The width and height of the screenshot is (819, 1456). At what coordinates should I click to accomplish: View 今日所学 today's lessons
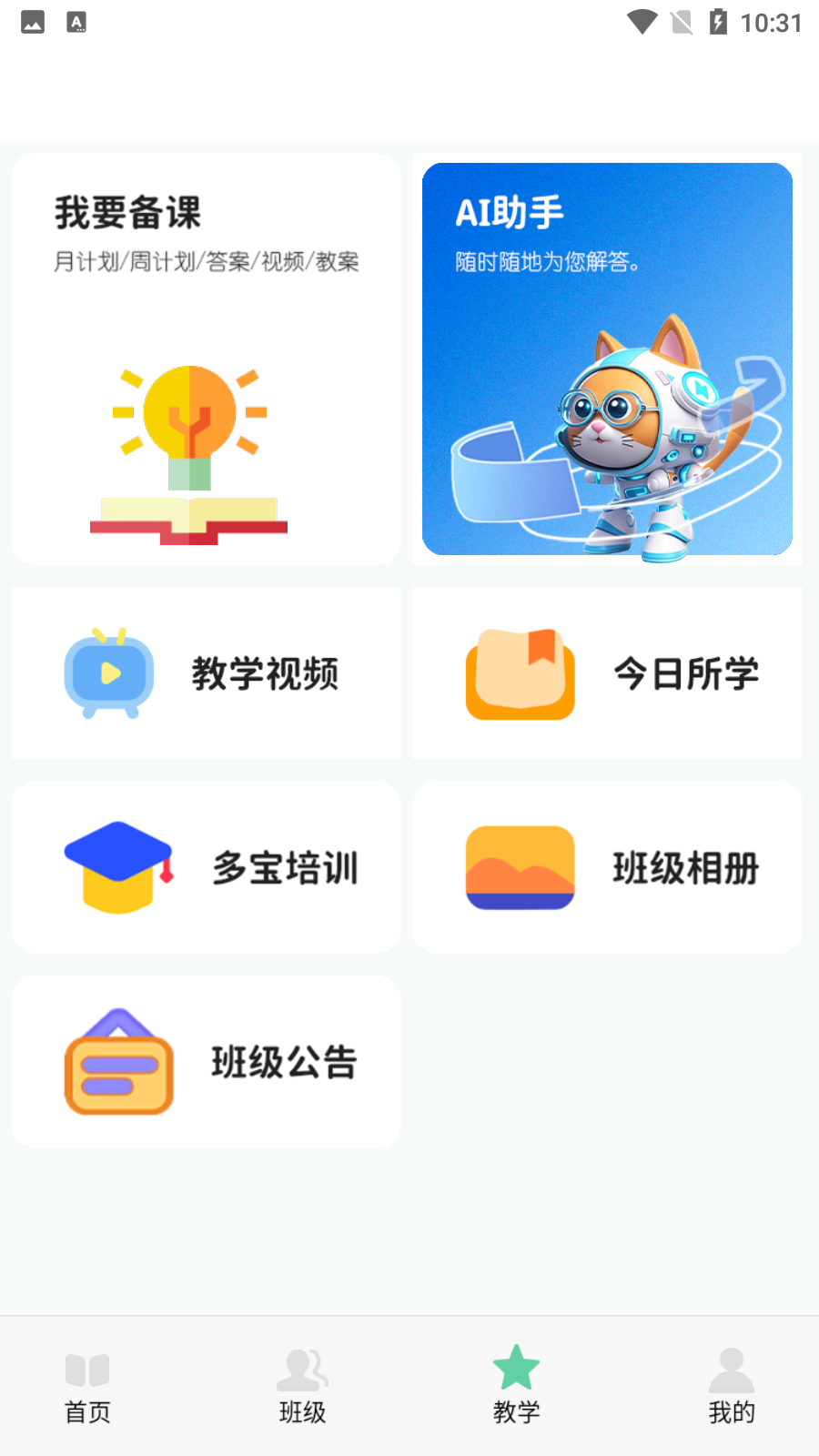[x=607, y=673]
